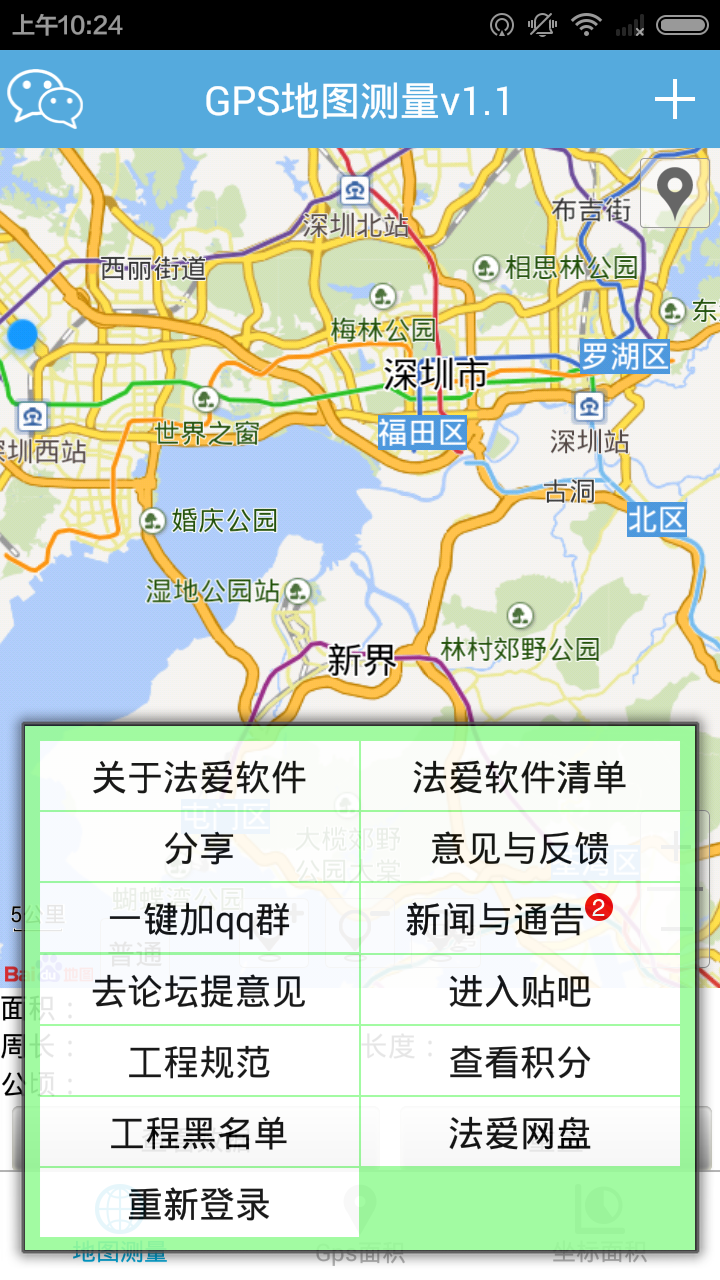Open 工程规范
Viewport: 720px width, 1280px height.
197,1061
